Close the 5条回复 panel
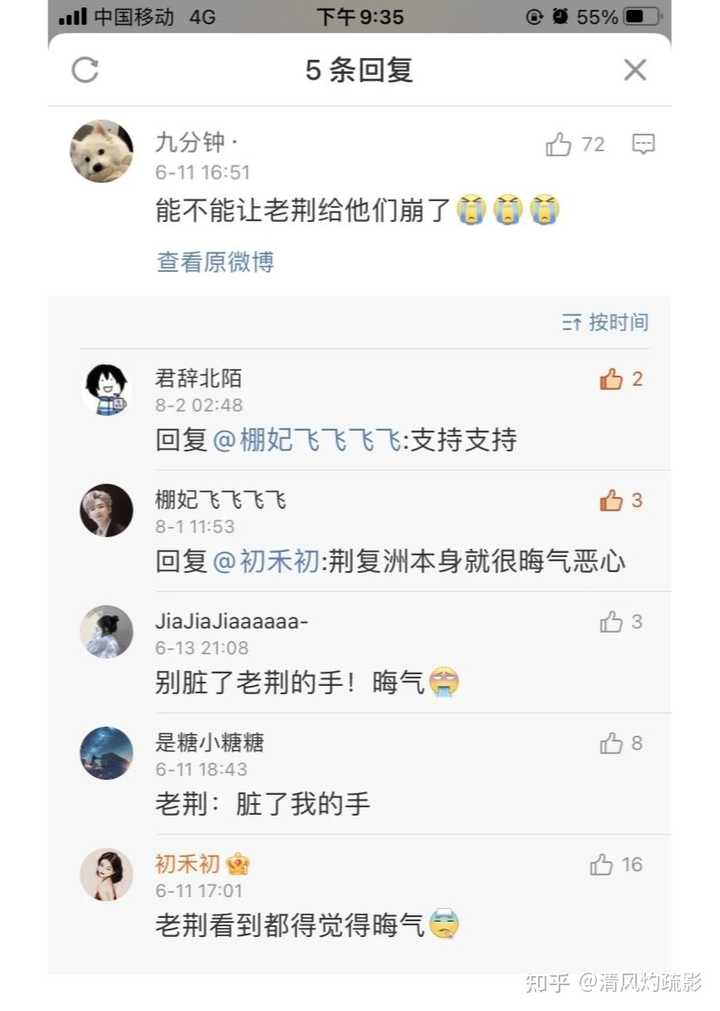Image resolution: width=720 pixels, height=1011 pixels. 635,69
